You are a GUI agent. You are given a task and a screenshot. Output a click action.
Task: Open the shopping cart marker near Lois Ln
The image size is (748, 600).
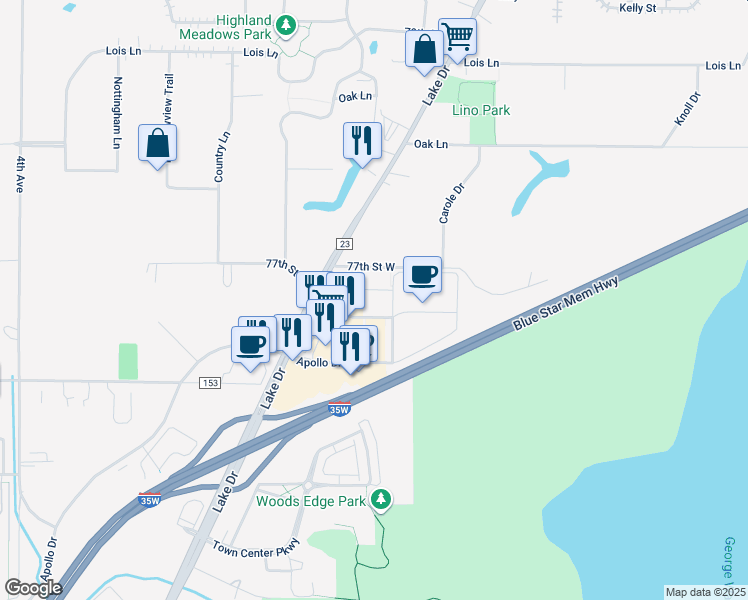tap(457, 38)
